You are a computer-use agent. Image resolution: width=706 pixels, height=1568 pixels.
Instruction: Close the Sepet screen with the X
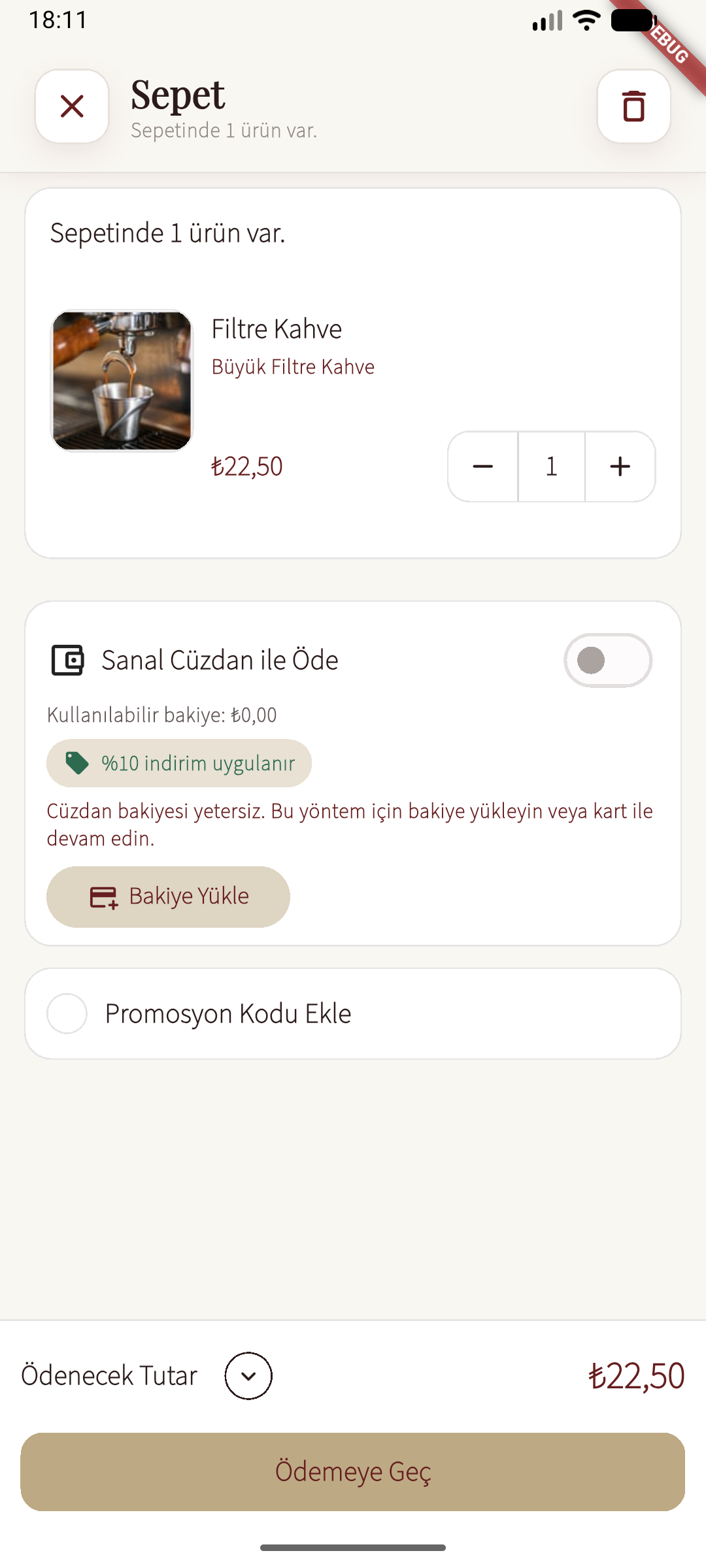71,106
